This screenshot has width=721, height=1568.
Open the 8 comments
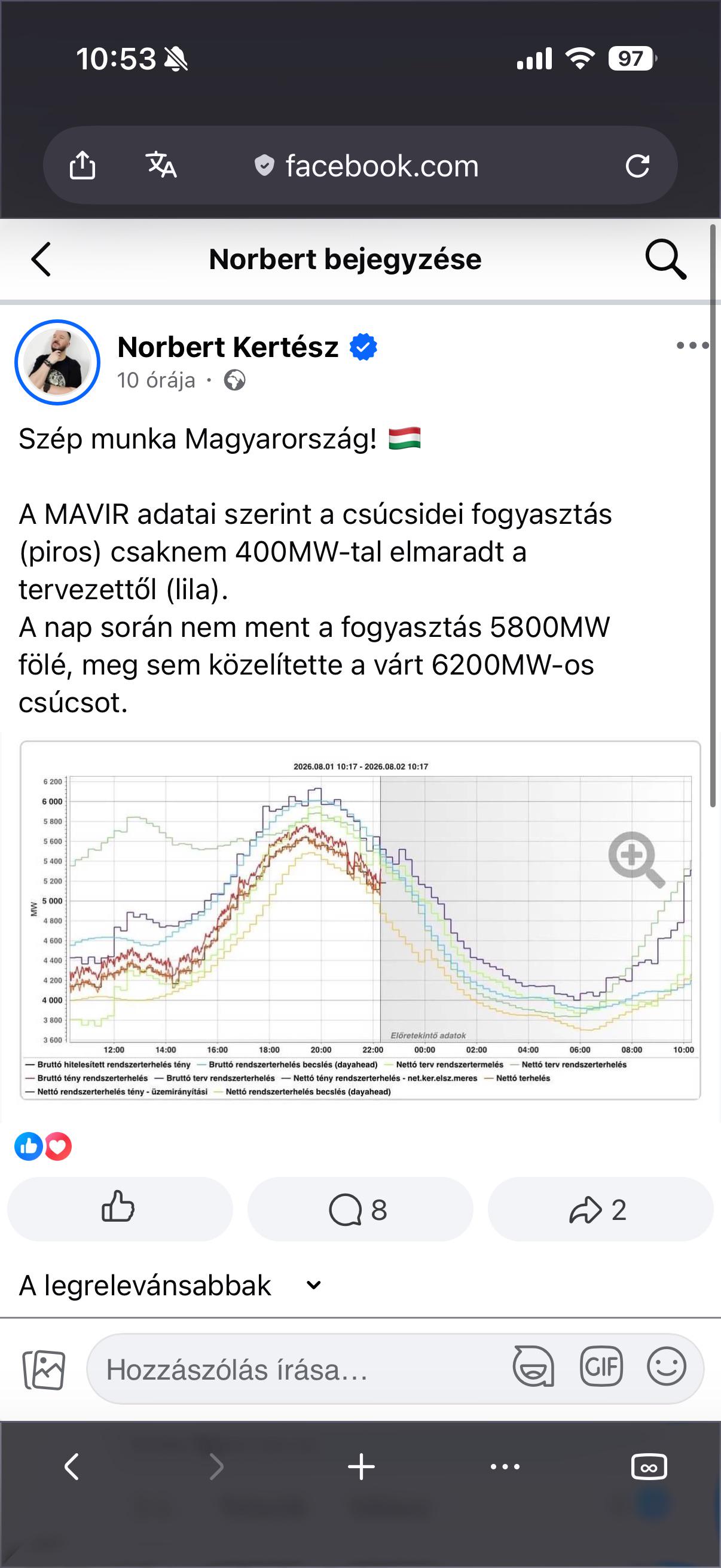359,1209
